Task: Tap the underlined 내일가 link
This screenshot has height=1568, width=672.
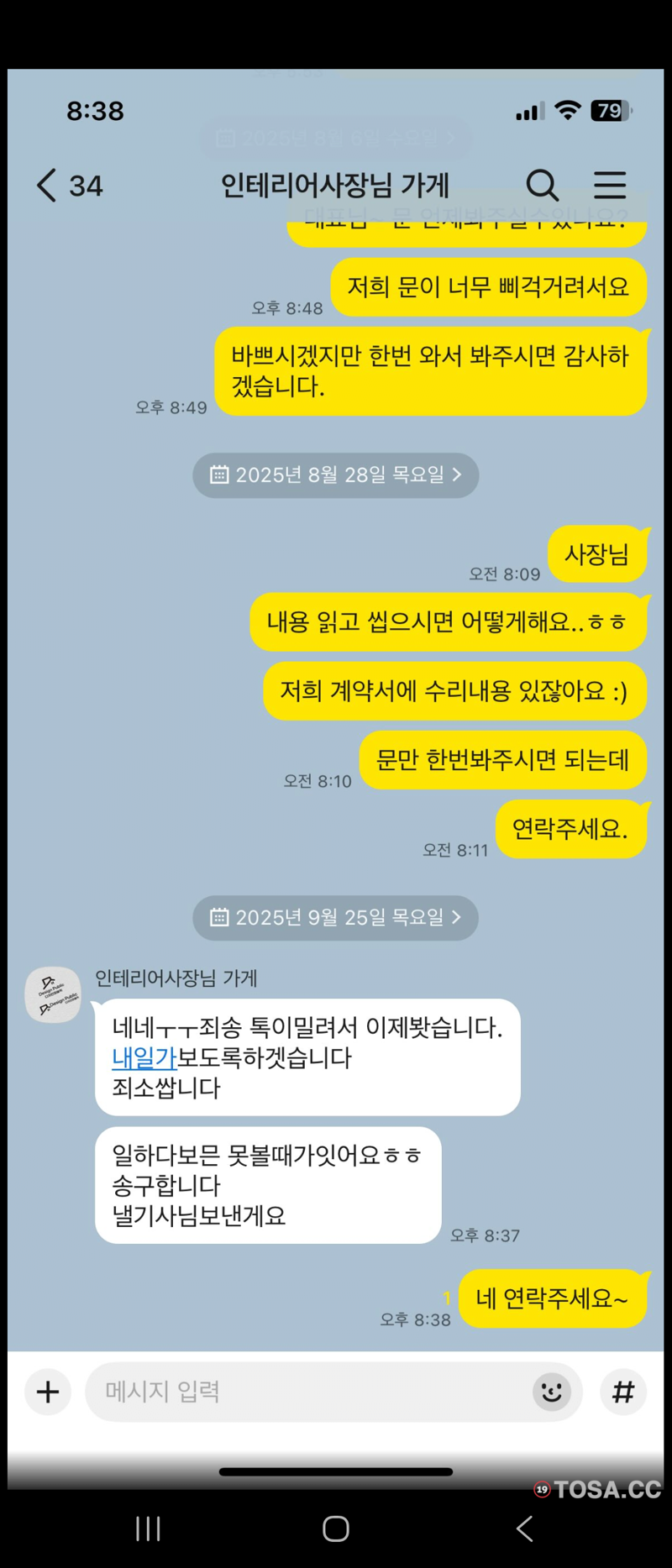Action: [144, 1058]
